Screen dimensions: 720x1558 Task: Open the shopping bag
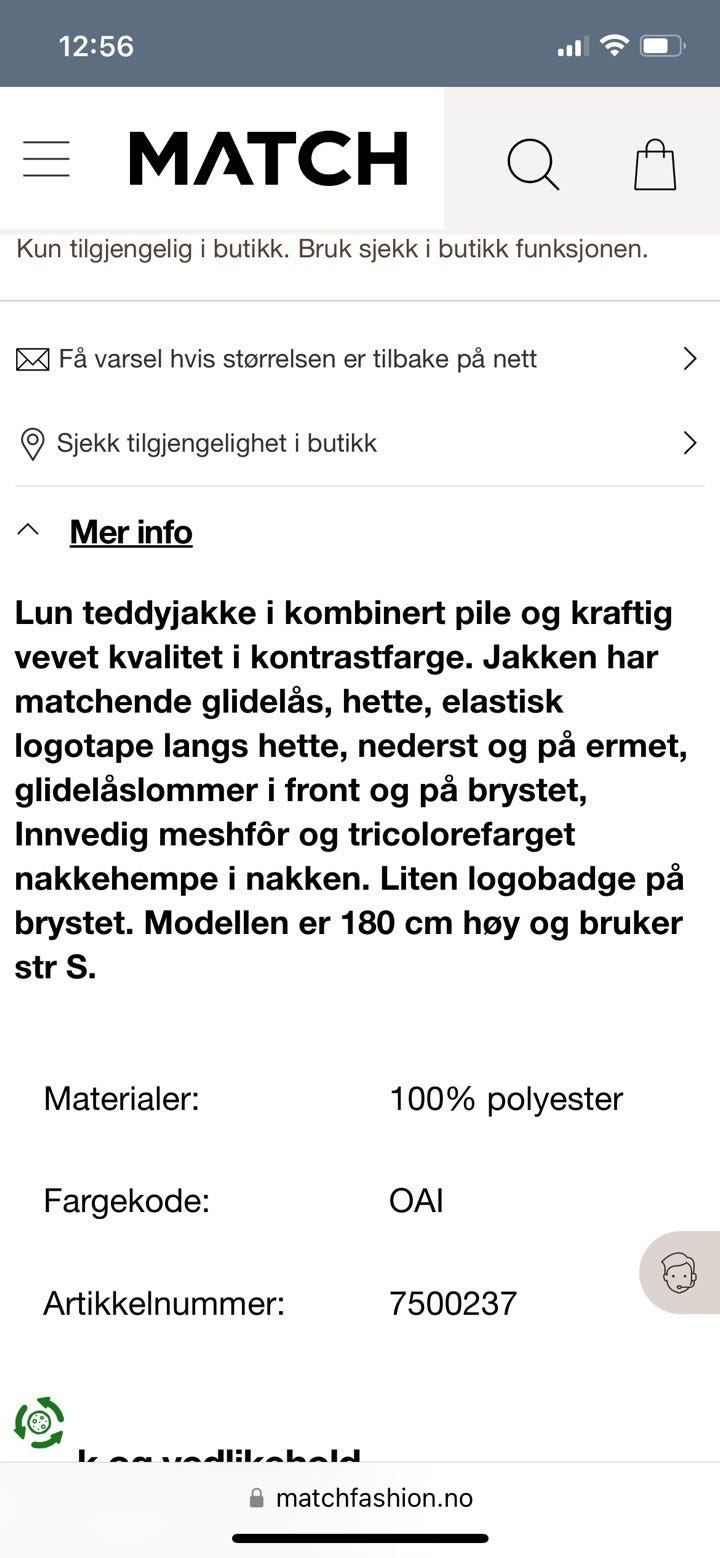pos(655,163)
